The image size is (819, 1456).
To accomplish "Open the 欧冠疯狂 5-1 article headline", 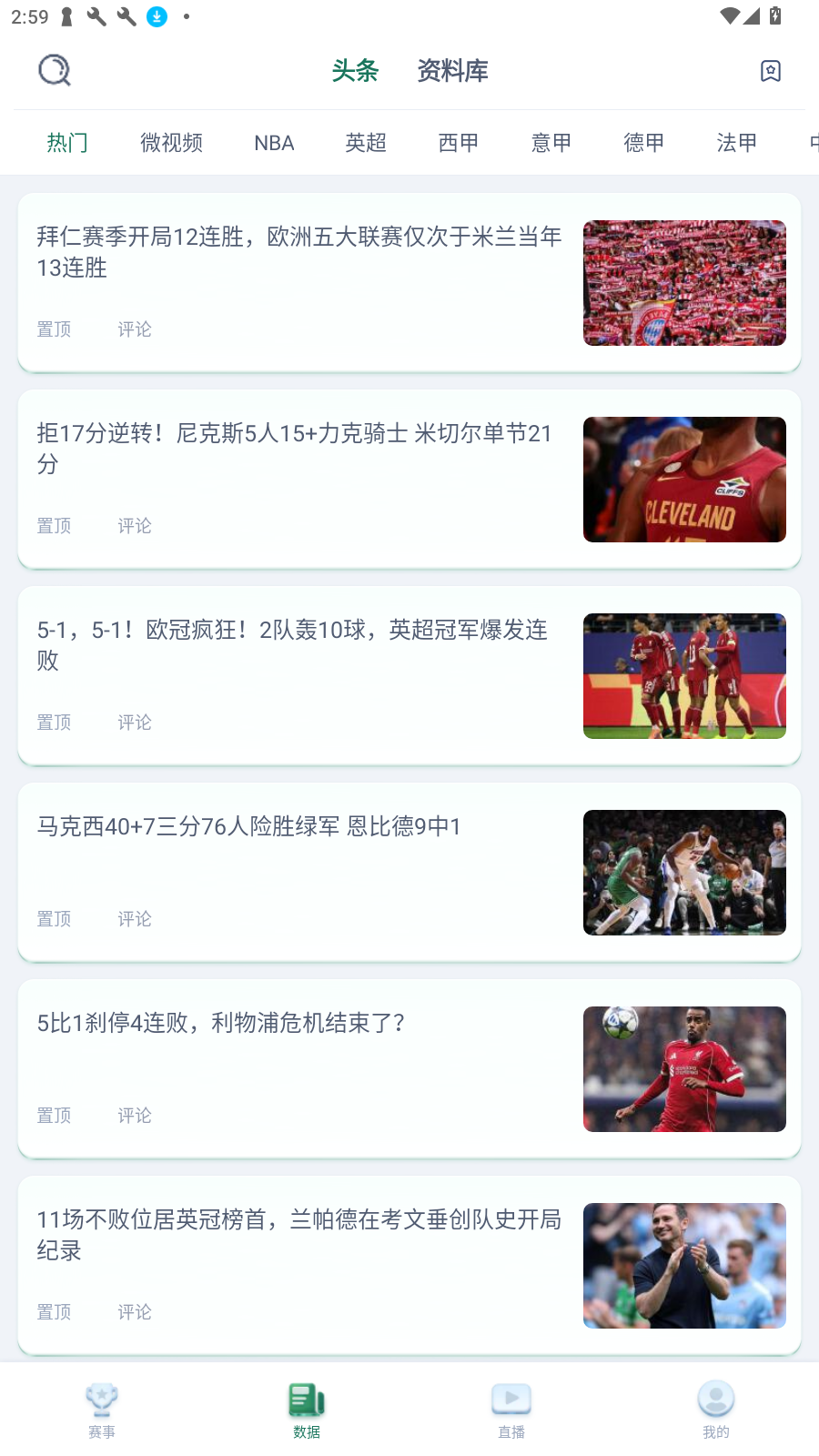I will click(x=292, y=645).
